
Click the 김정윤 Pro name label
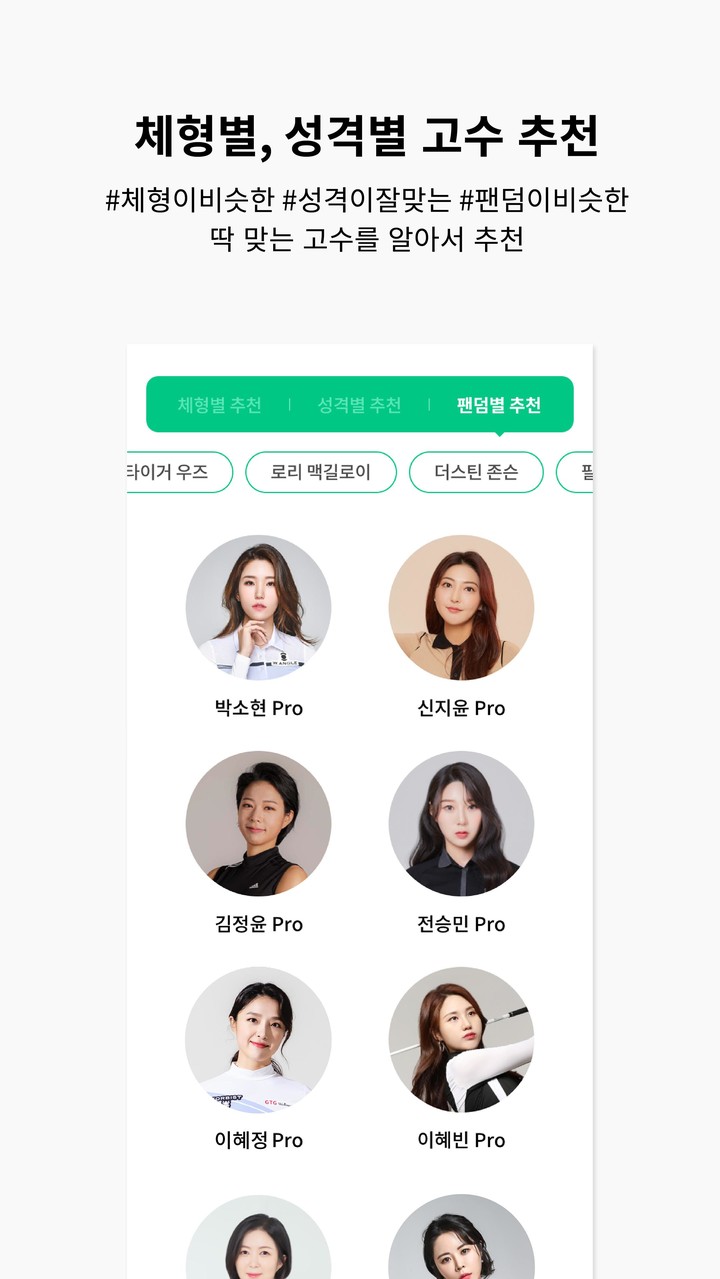[x=257, y=924]
